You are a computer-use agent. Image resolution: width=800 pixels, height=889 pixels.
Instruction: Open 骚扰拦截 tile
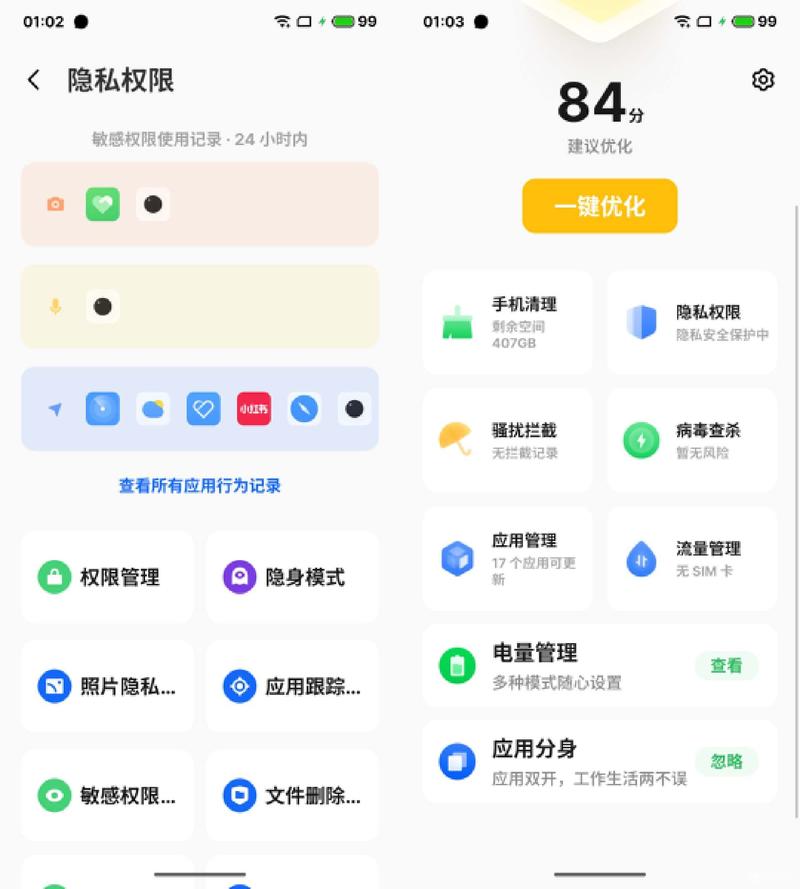(x=507, y=440)
